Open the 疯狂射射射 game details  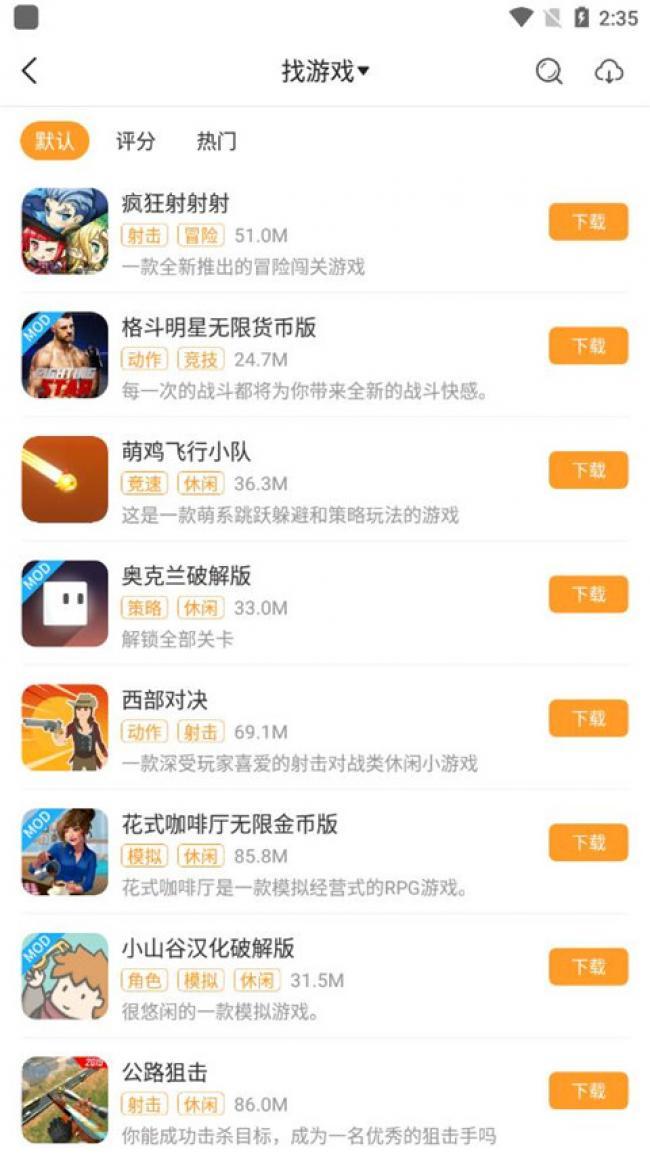[x=176, y=204]
